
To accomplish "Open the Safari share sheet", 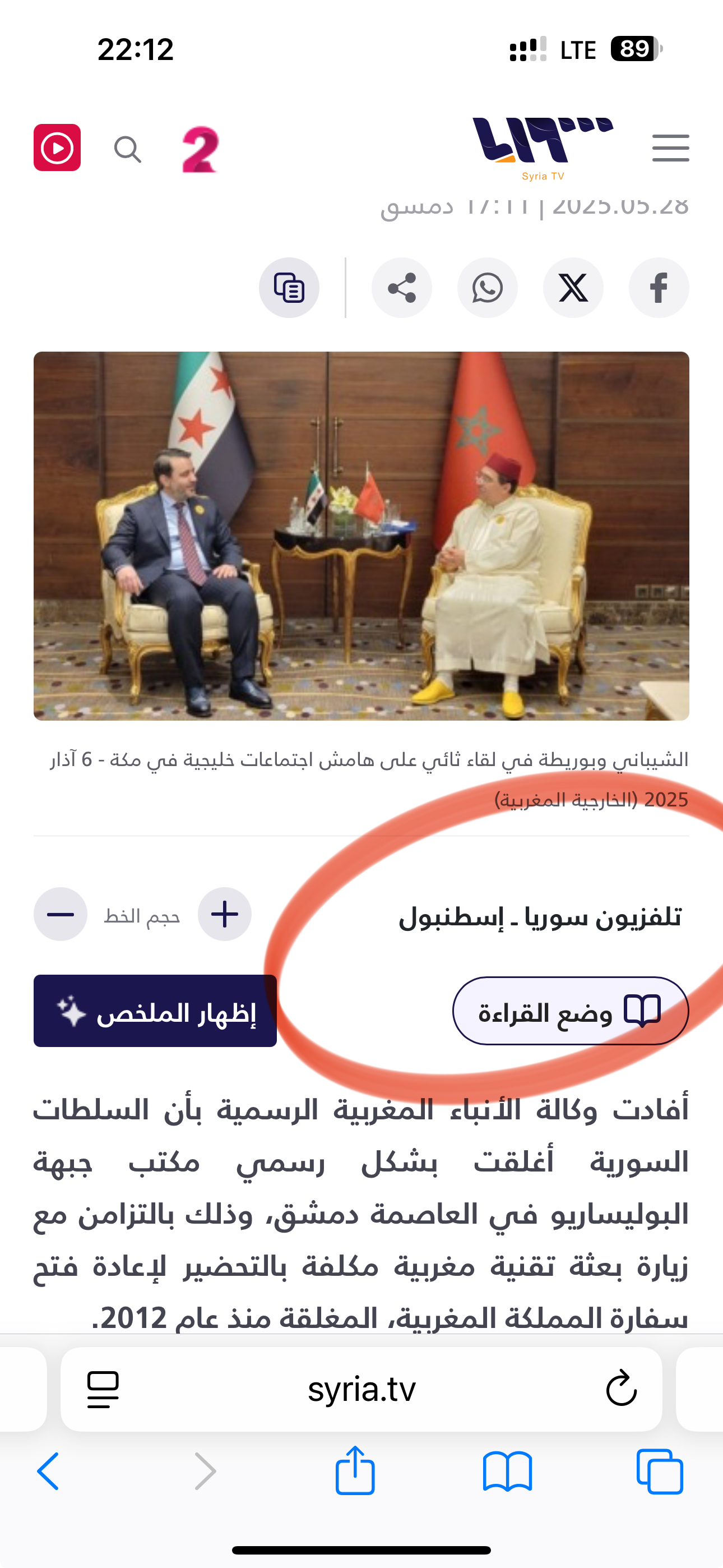I will (355, 1471).
